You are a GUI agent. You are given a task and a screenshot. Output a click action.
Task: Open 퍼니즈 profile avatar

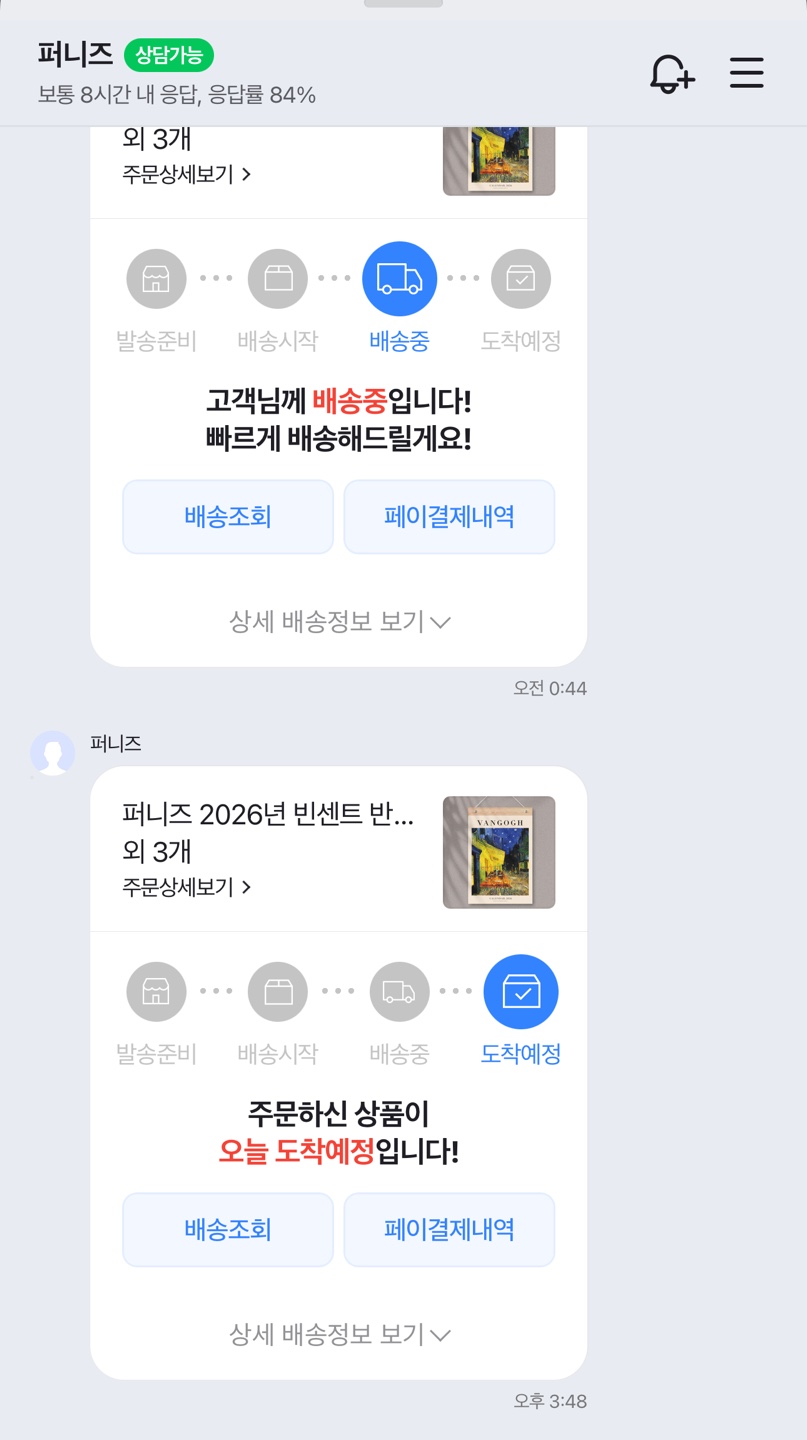click(53, 753)
